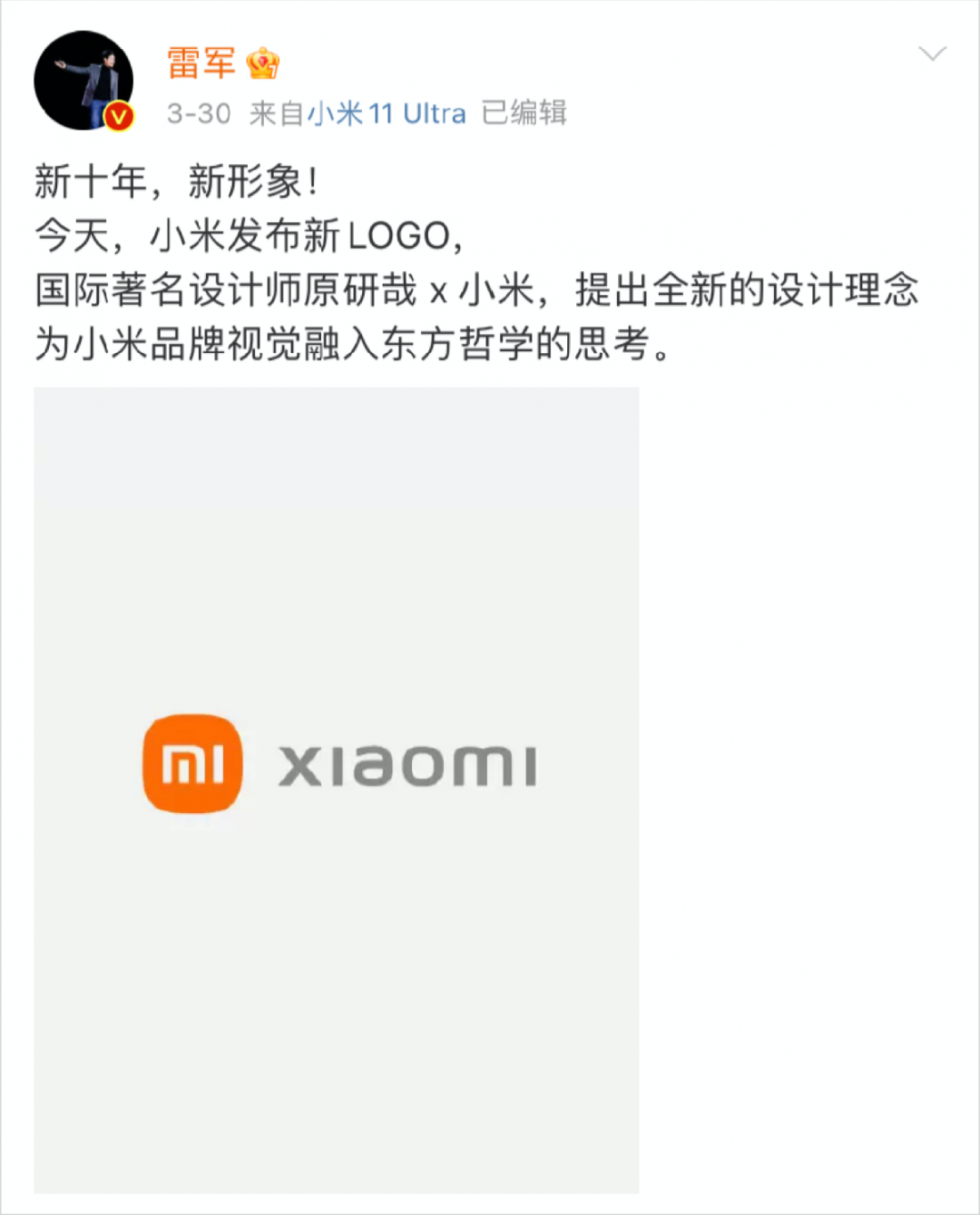The width and height of the screenshot is (980, 1215).
Task: Open 雷军's profile avatar
Action: coord(83,82)
